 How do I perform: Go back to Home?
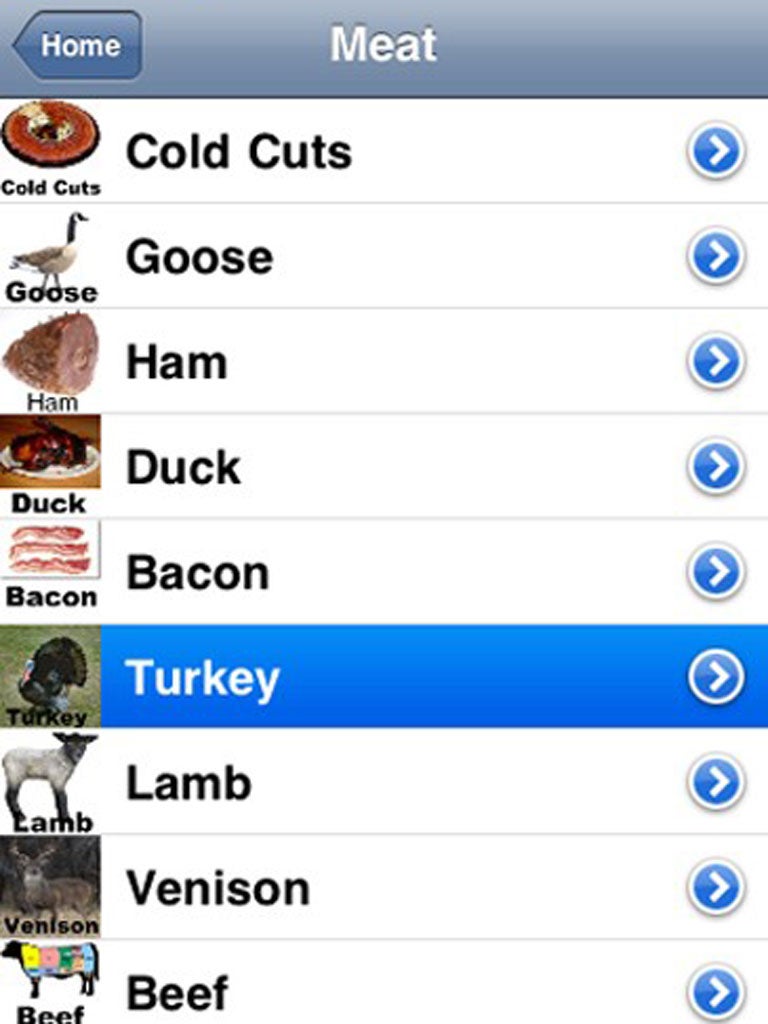point(78,46)
